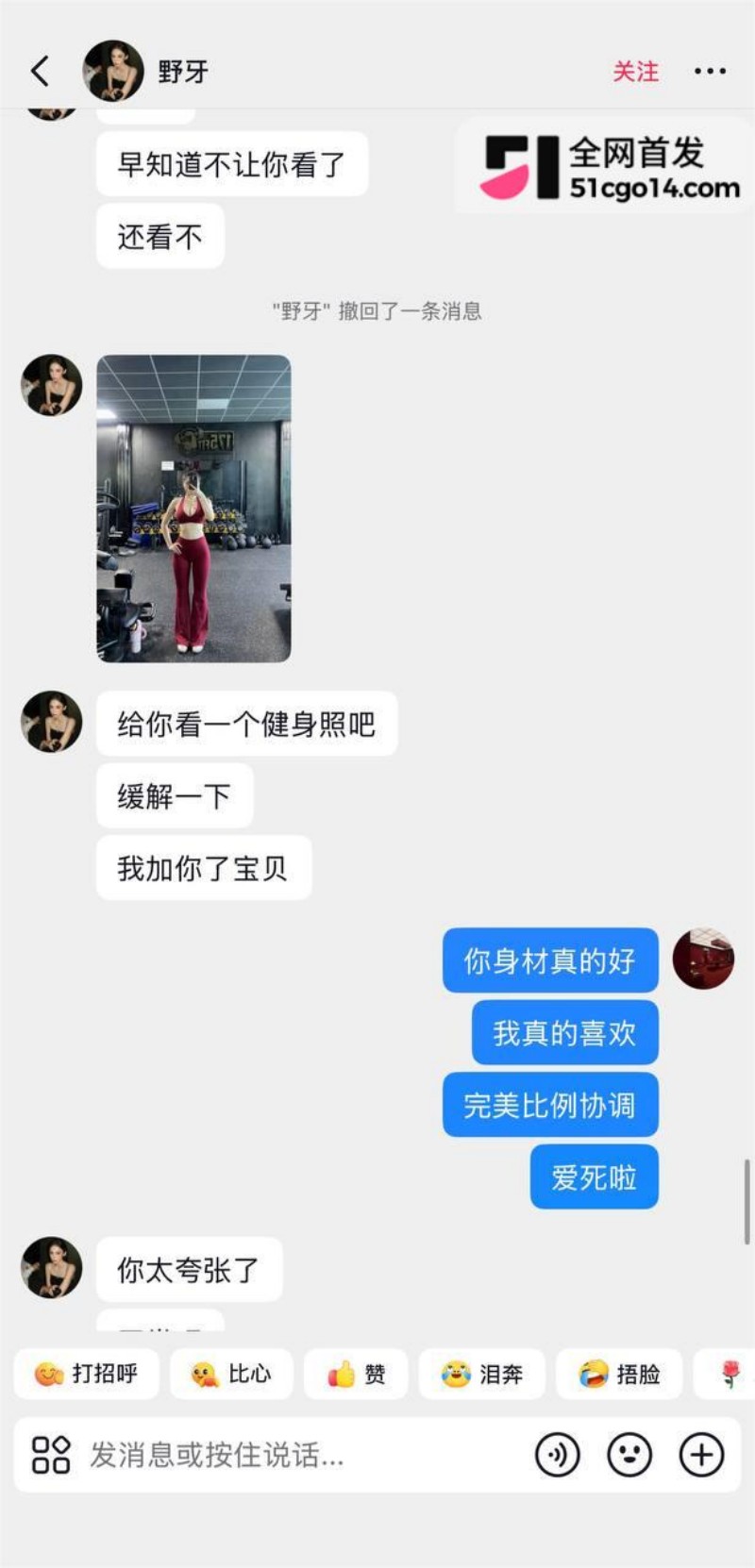Send the 捂脸 quick reaction

click(618, 1374)
